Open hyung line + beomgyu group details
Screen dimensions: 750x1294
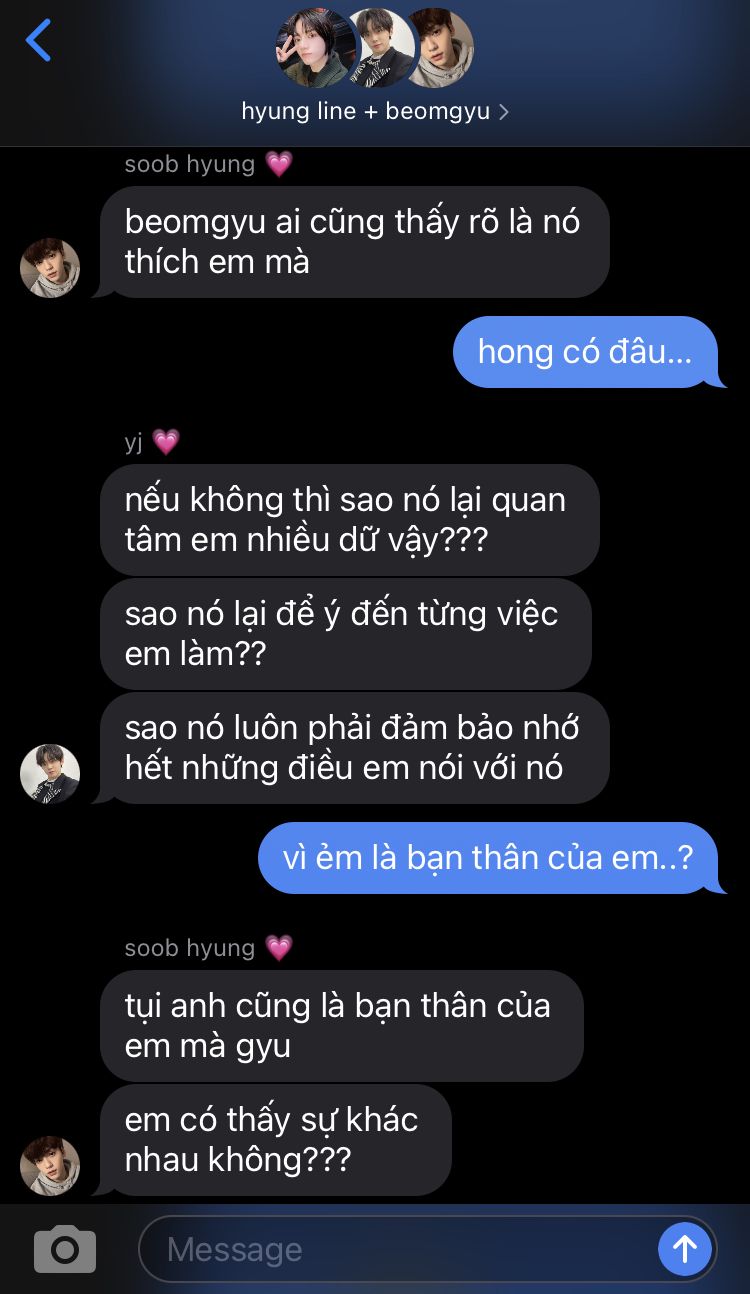tap(375, 111)
